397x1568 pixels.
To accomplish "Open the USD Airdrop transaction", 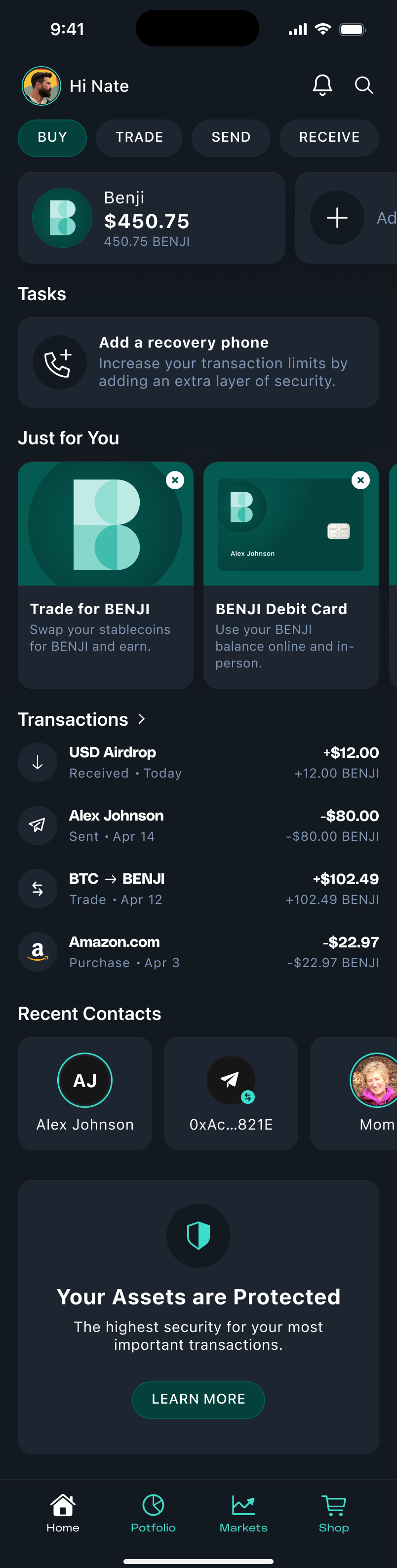I will [198, 762].
